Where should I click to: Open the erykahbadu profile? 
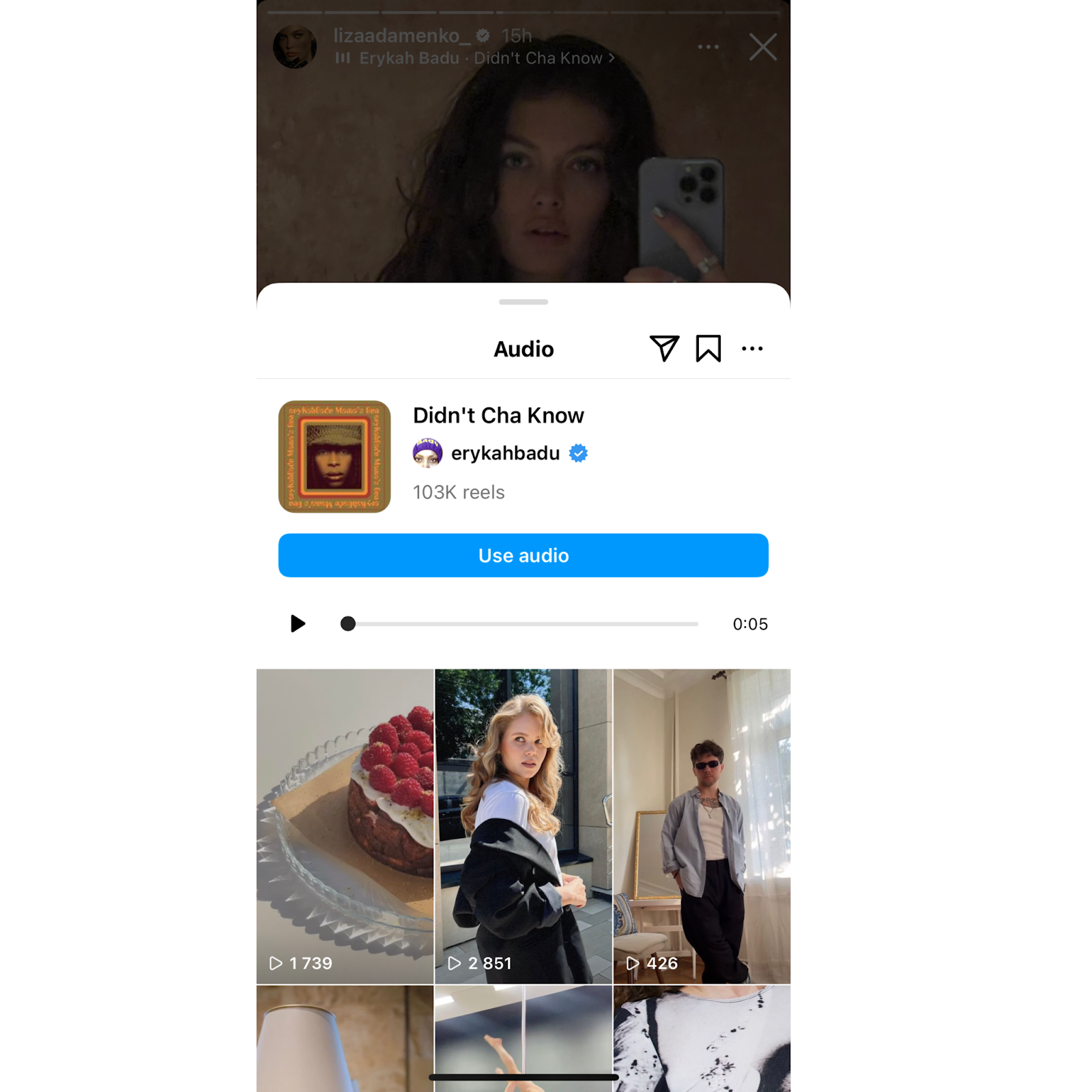pos(504,453)
